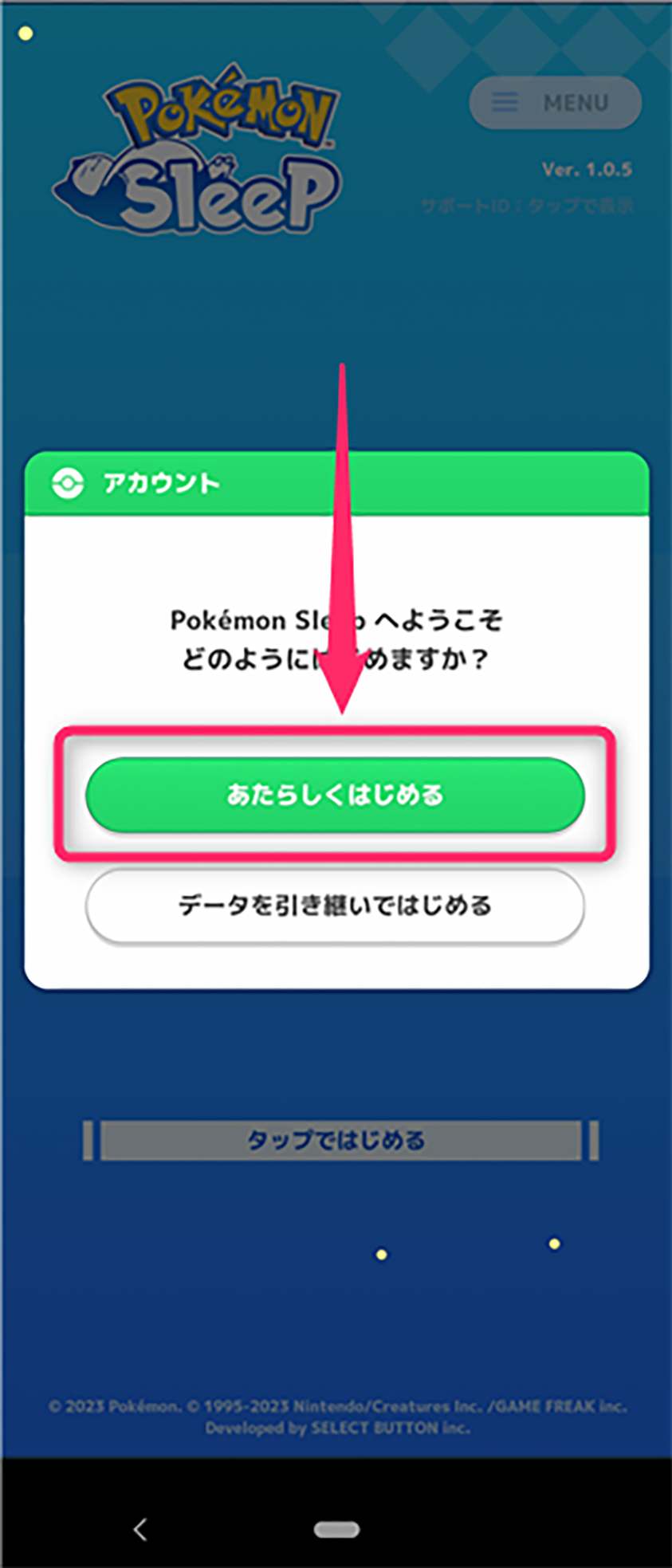
Task: Show the support ID text
Action: (x=527, y=206)
